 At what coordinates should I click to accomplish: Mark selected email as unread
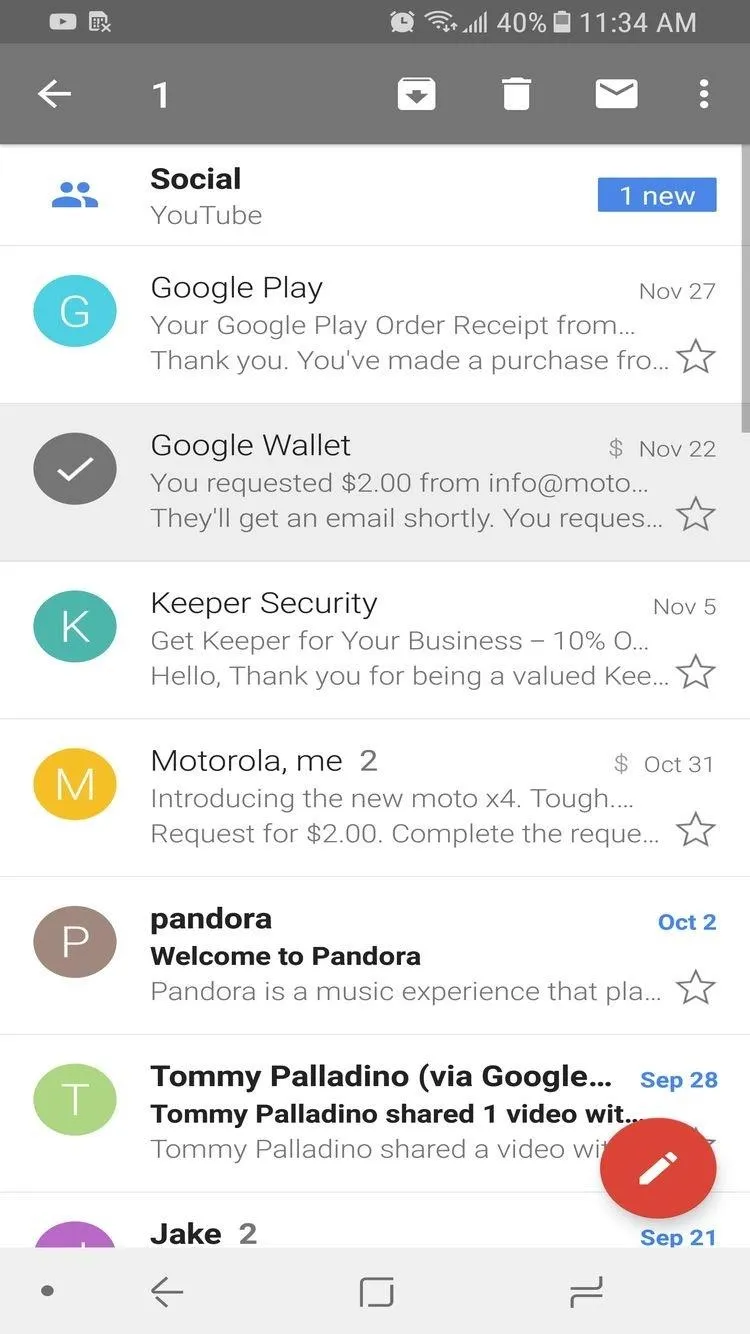pyautogui.click(x=616, y=94)
